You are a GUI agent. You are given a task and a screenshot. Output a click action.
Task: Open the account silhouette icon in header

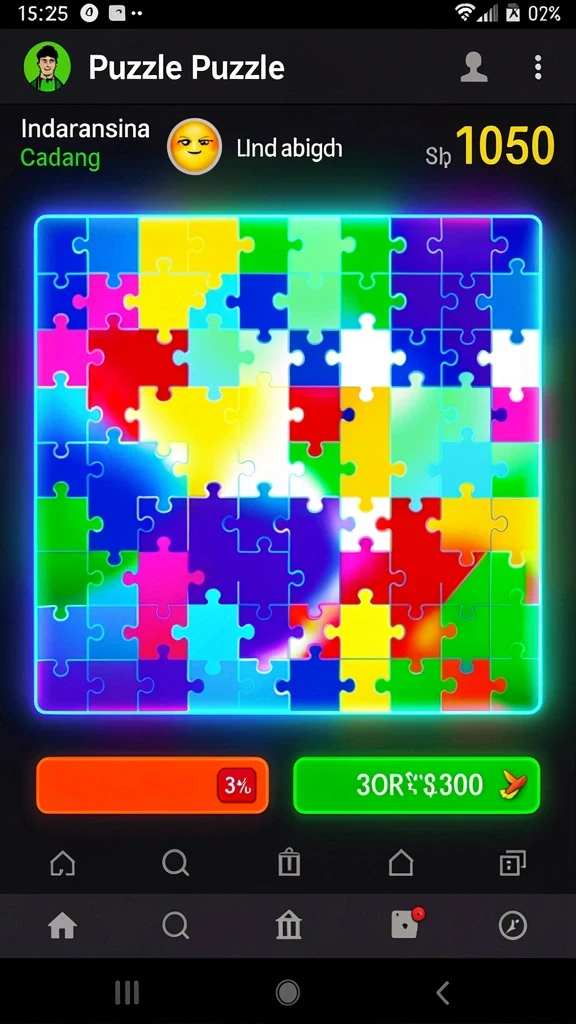pos(474,67)
